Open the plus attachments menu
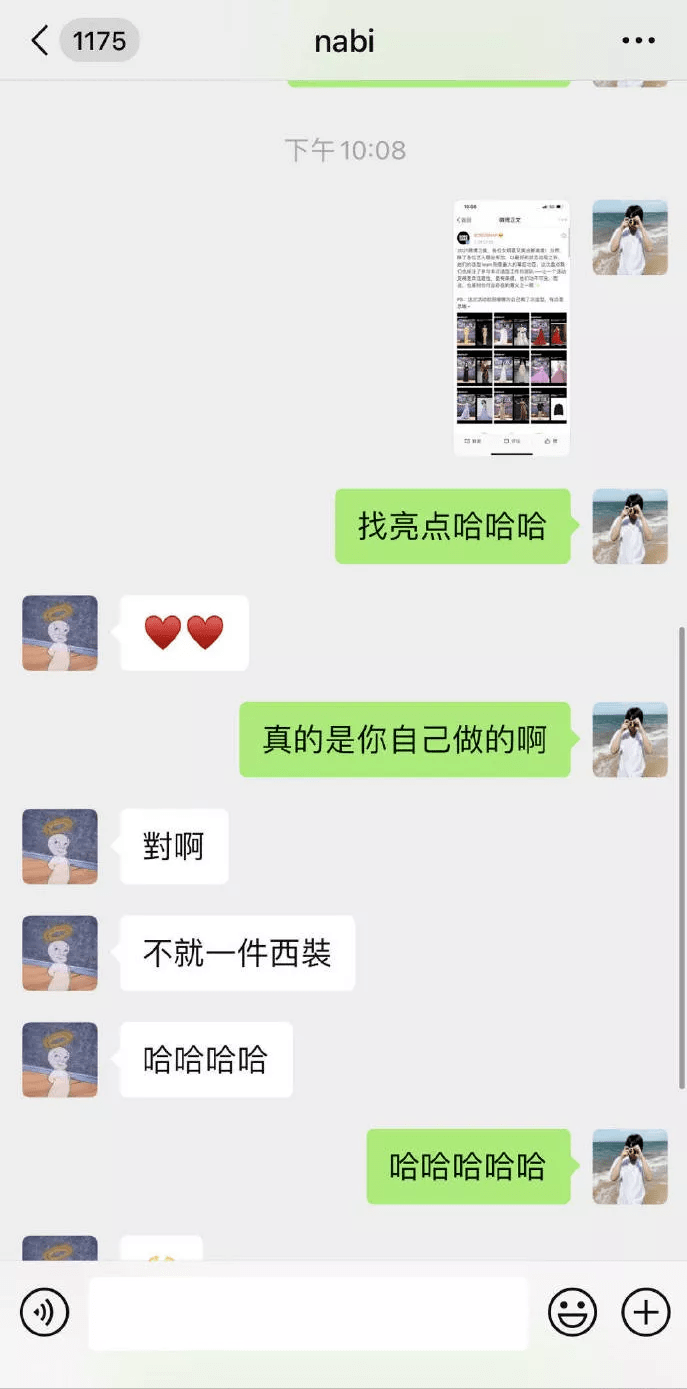Screen dimensions: 687x1389 (646, 1312)
